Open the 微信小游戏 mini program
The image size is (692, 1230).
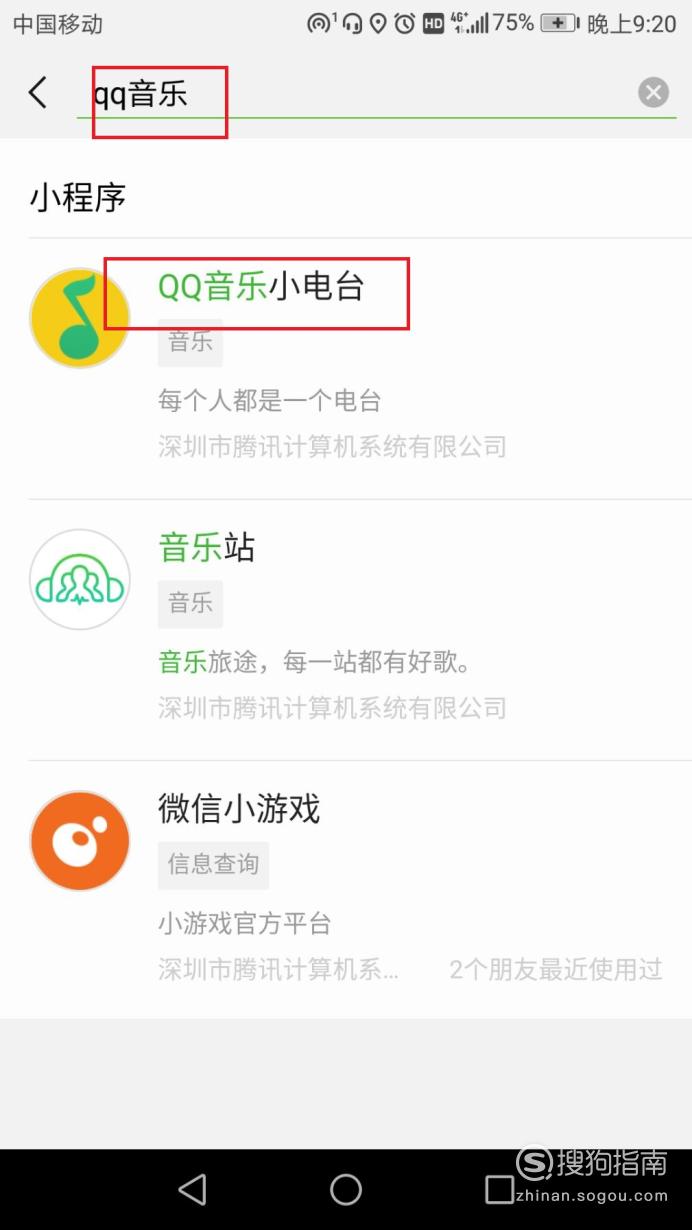pyautogui.click(x=346, y=890)
